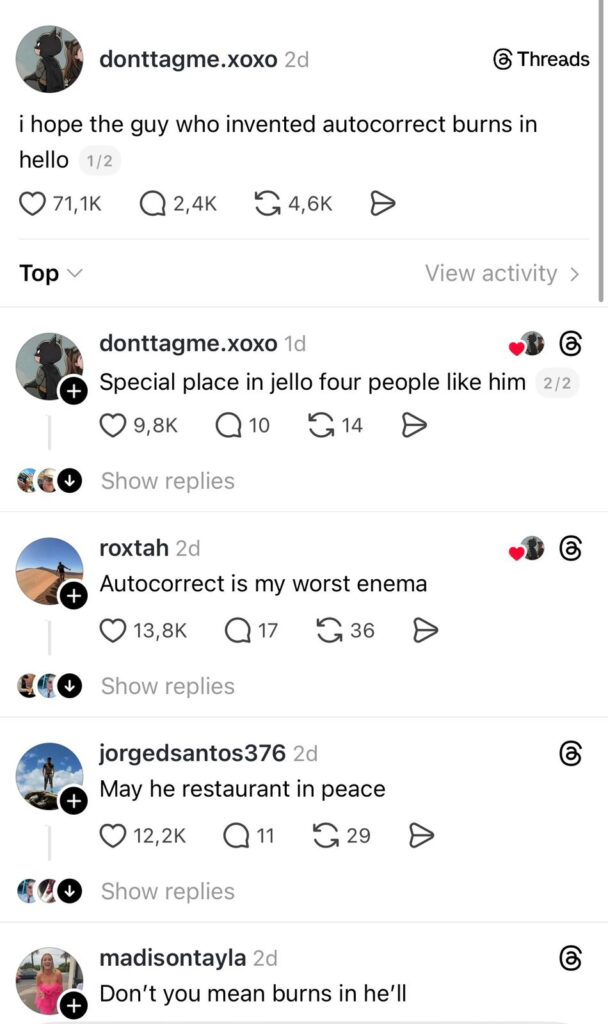Show replies under roxtah's comment
The width and height of the screenshot is (608, 1024).
167,686
